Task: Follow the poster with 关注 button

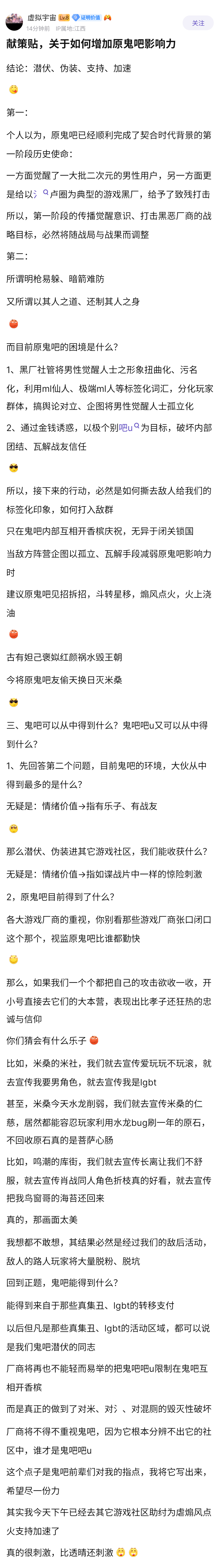Action: click(x=198, y=23)
